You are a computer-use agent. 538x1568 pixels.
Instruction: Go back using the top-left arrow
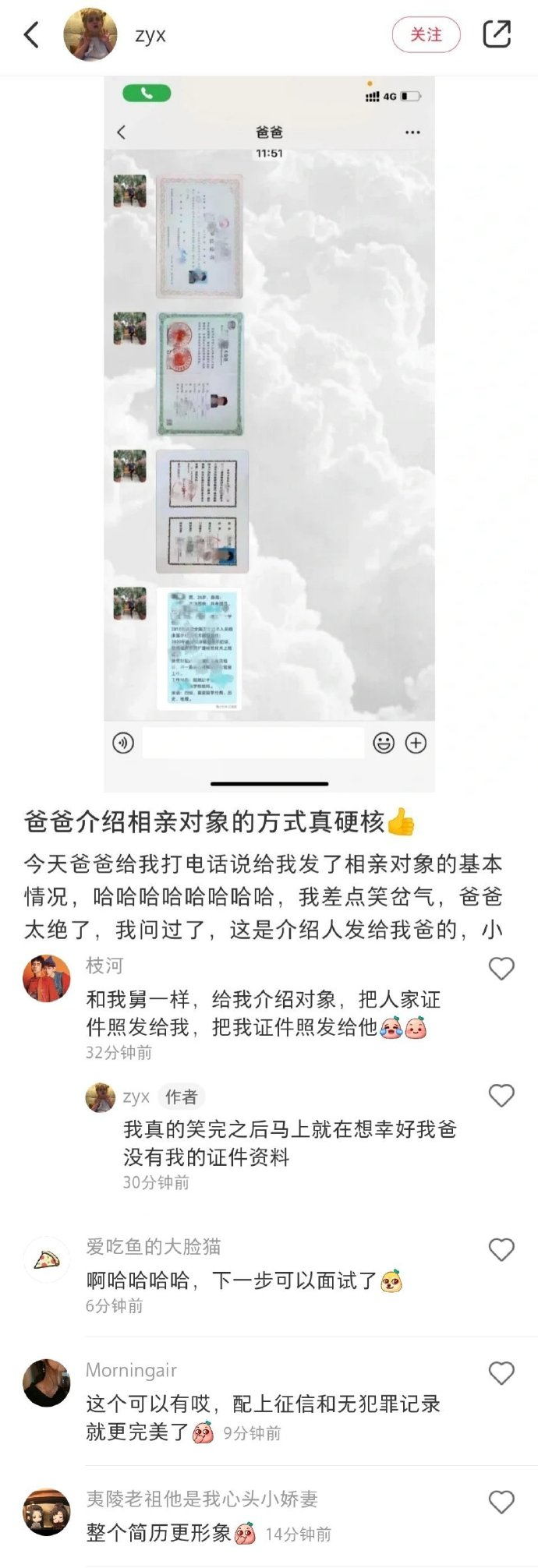coord(31,35)
